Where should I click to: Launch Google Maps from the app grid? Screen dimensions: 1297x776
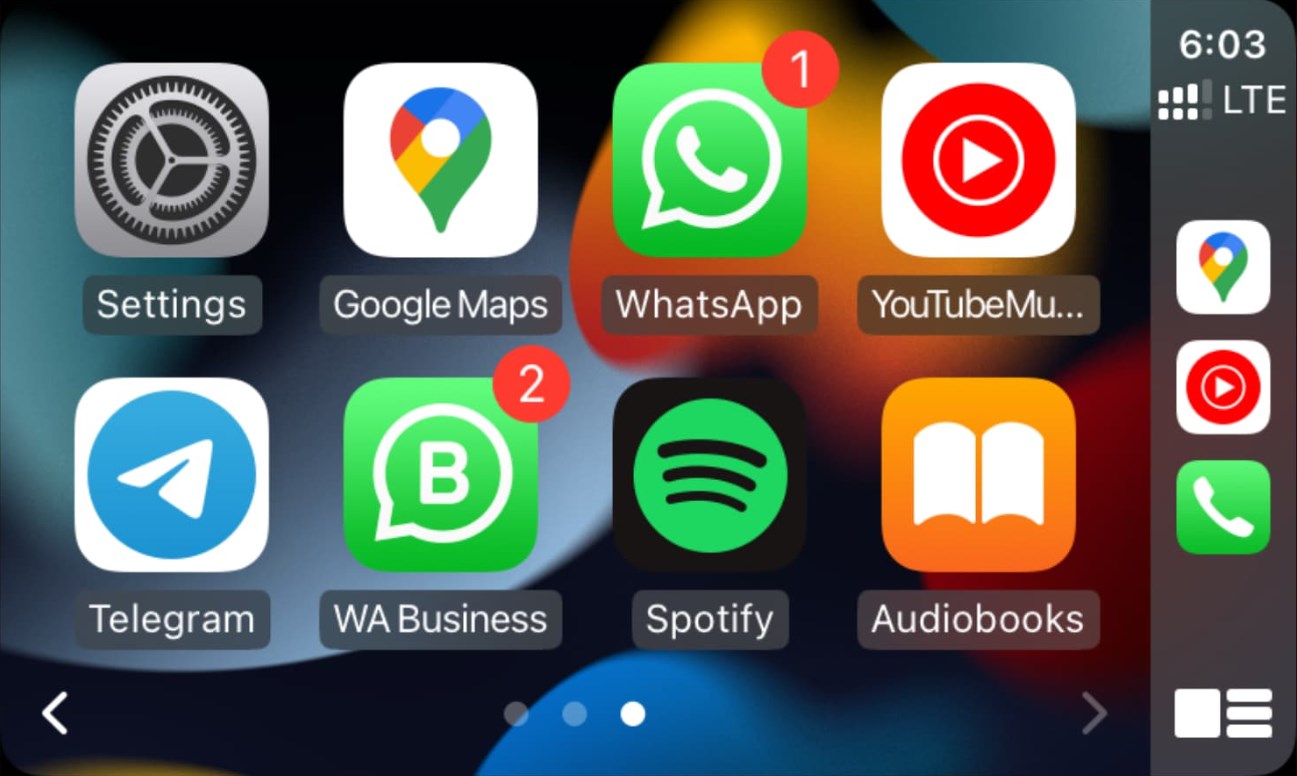440,160
